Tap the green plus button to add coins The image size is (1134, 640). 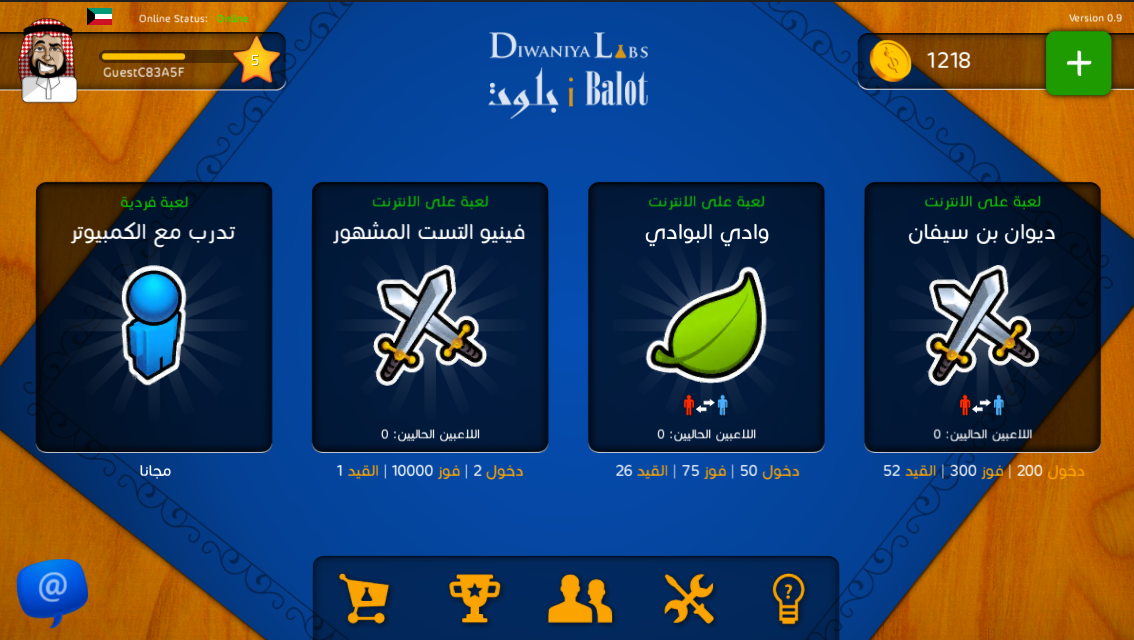1078,63
